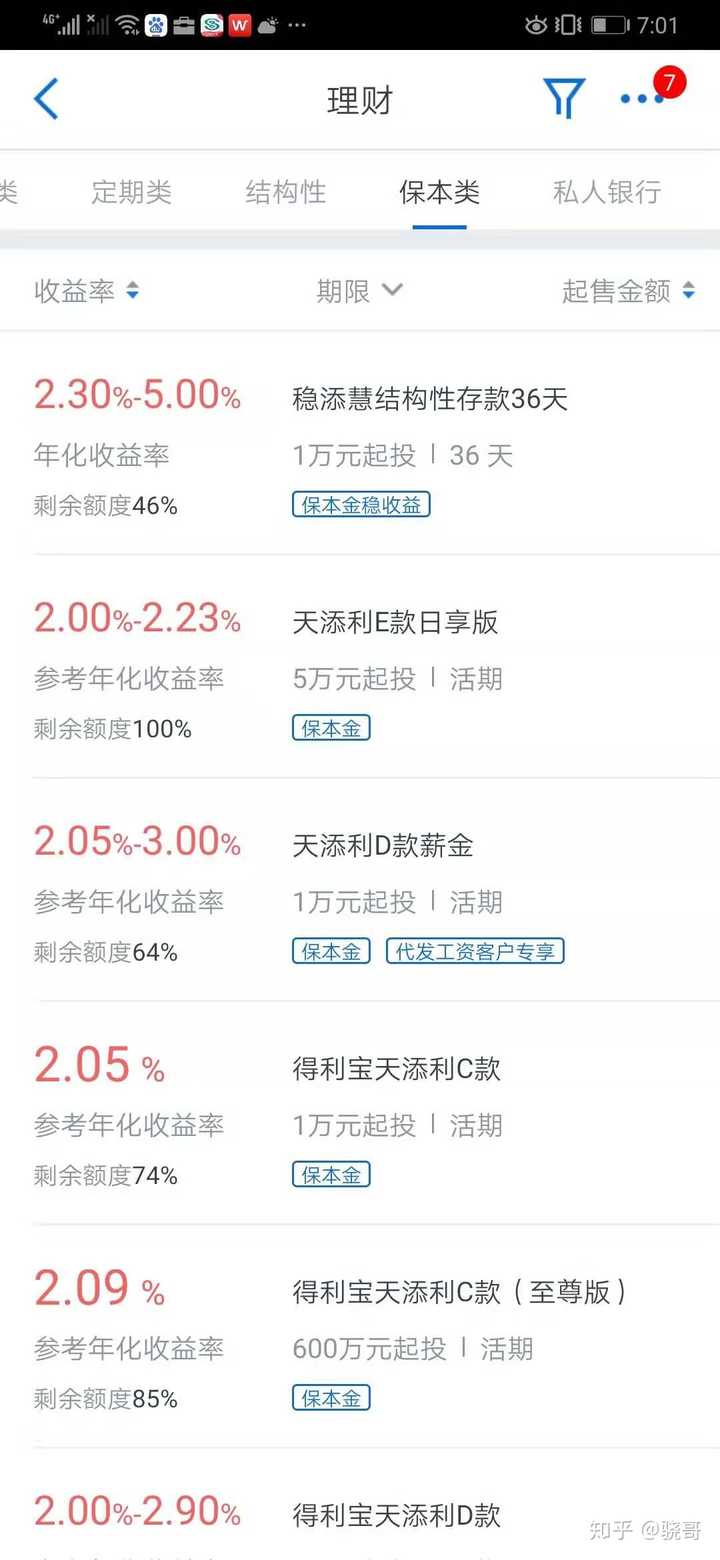The image size is (720, 1560).
Task: Switch to the 结构性 tab
Action: [x=285, y=191]
